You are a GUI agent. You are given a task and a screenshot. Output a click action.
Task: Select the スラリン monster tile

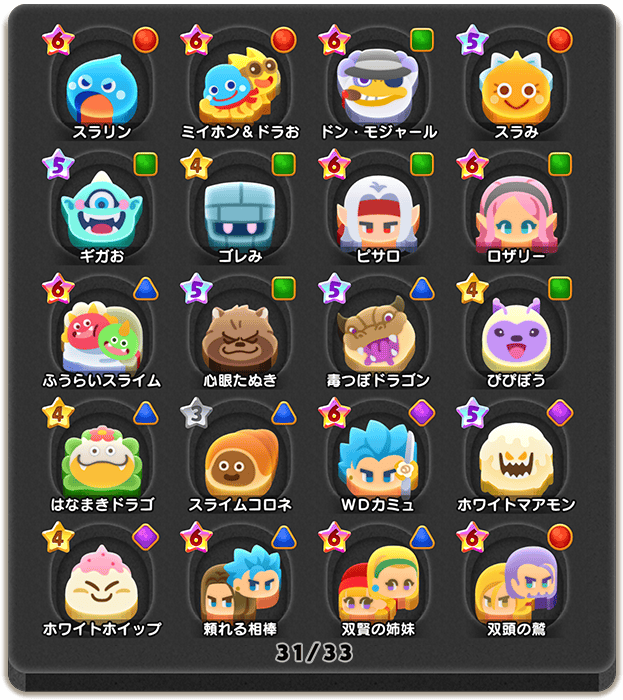pos(102,88)
